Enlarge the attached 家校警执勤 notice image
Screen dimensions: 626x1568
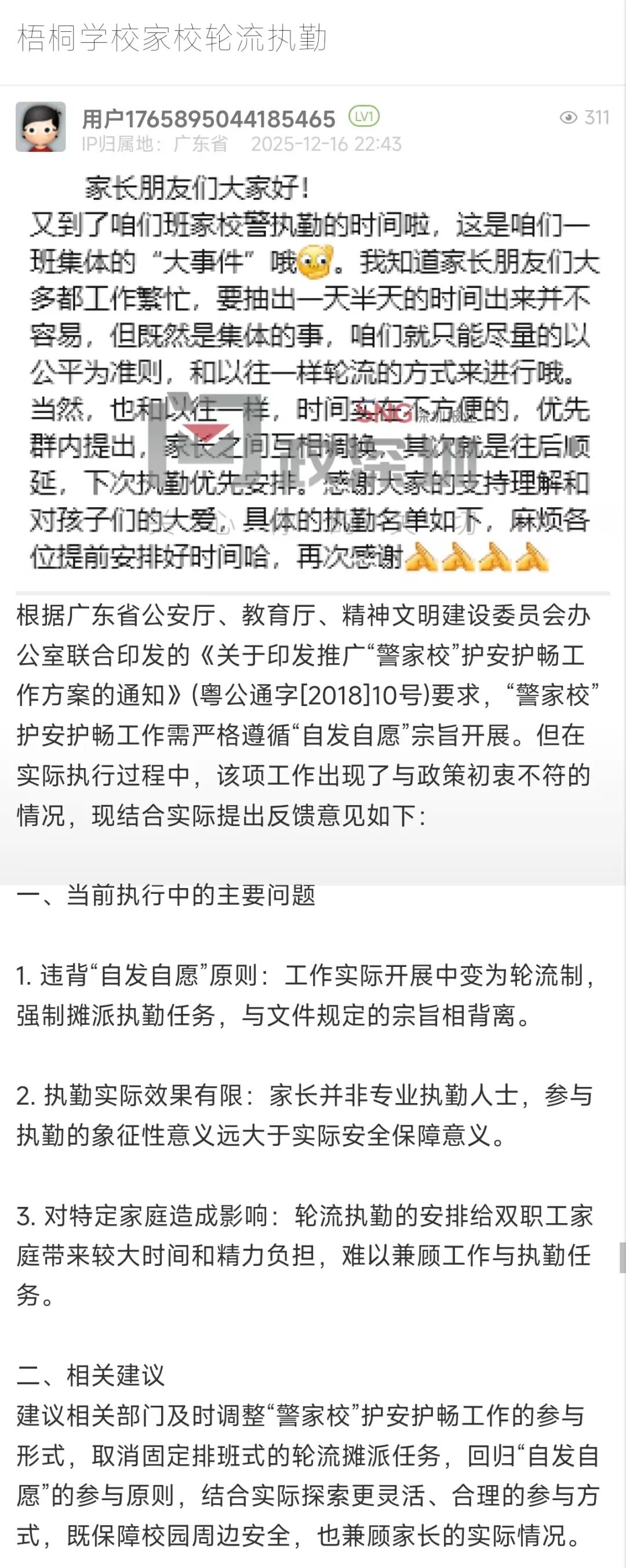click(312, 372)
